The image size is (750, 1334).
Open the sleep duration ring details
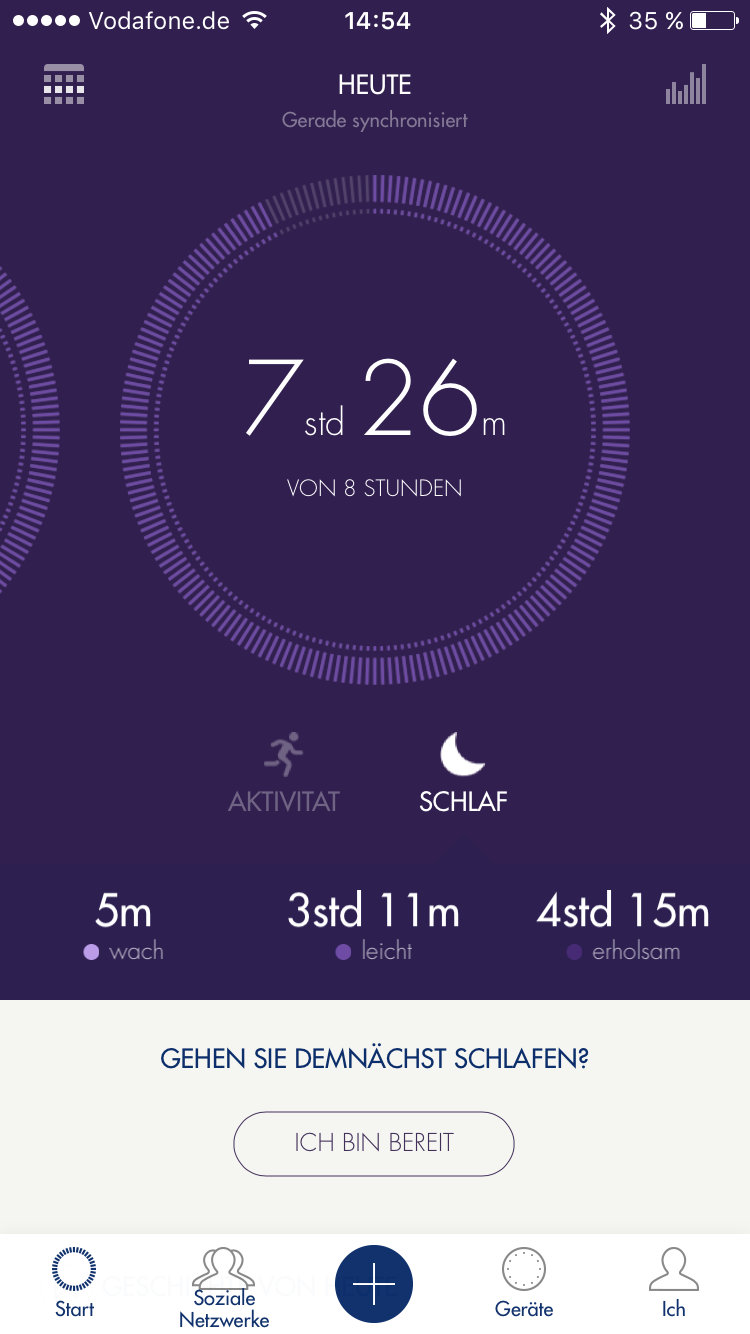pos(375,430)
